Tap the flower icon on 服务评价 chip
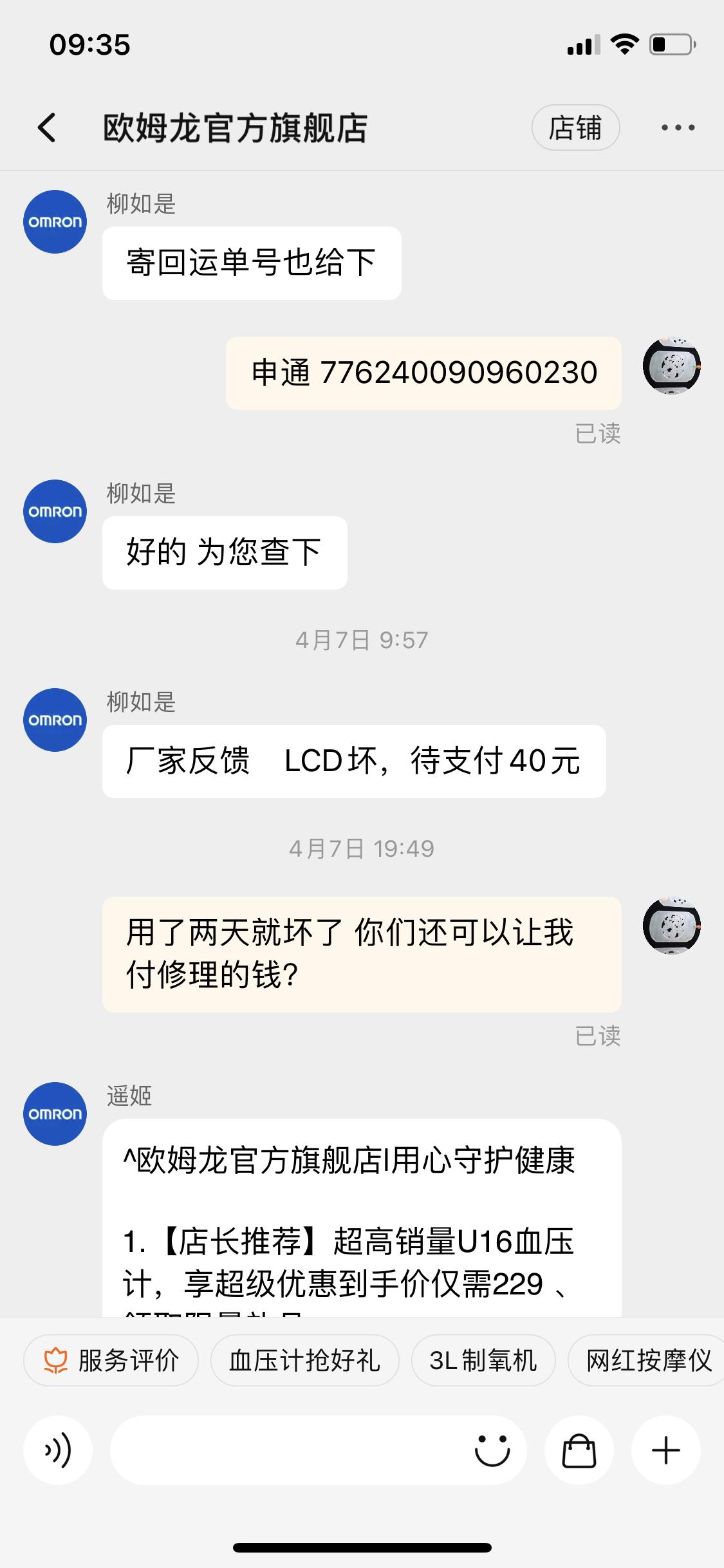Image resolution: width=724 pixels, height=1568 pixels. (x=55, y=1360)
